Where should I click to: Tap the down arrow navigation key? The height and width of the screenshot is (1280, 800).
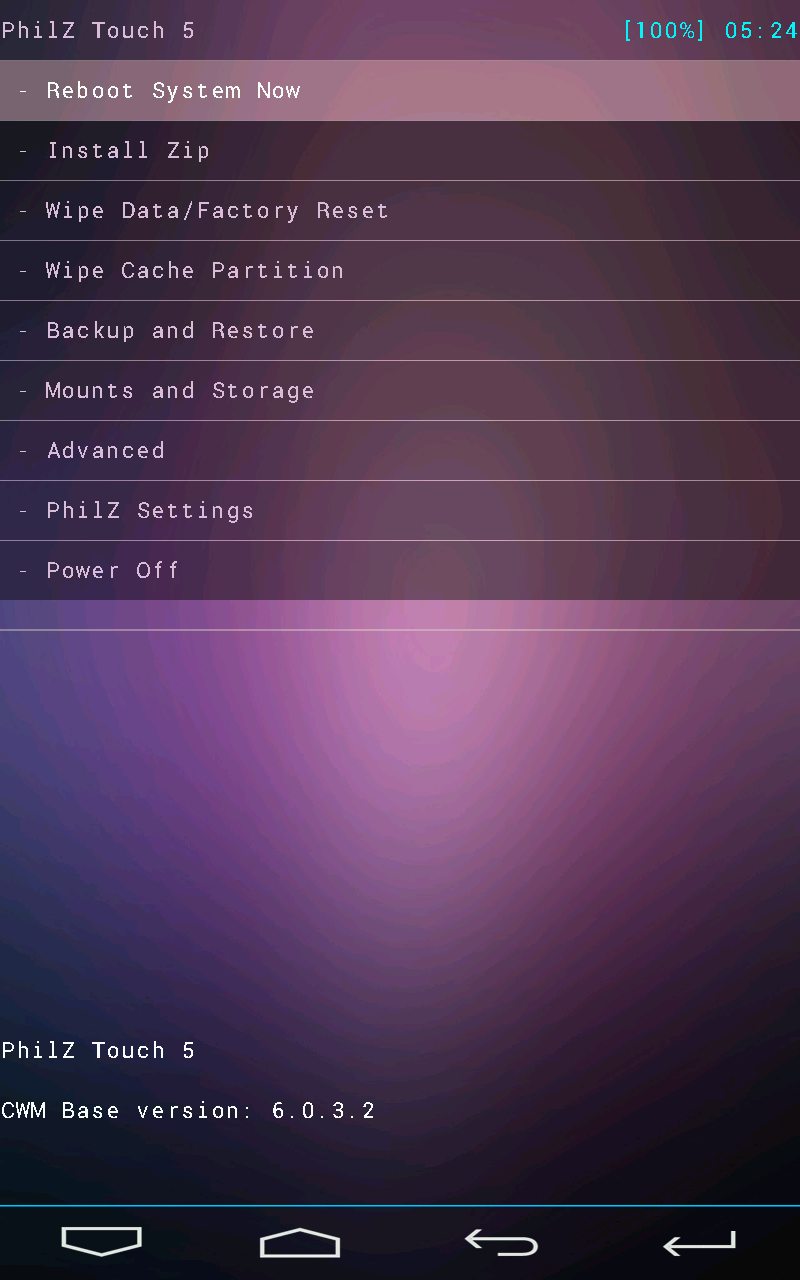[101, 1242]
